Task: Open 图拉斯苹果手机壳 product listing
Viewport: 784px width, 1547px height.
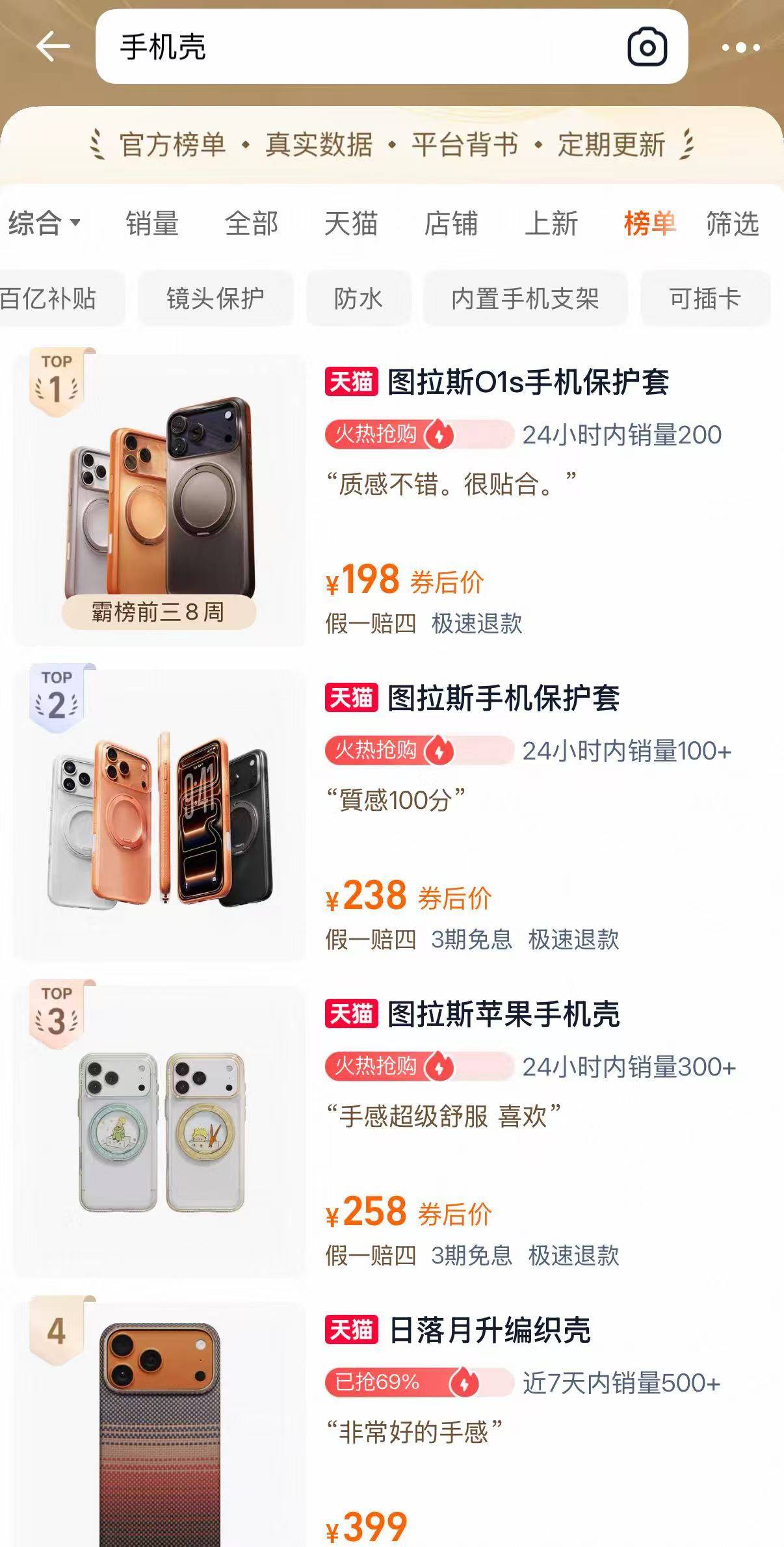Action: [x=504, y=1014]
